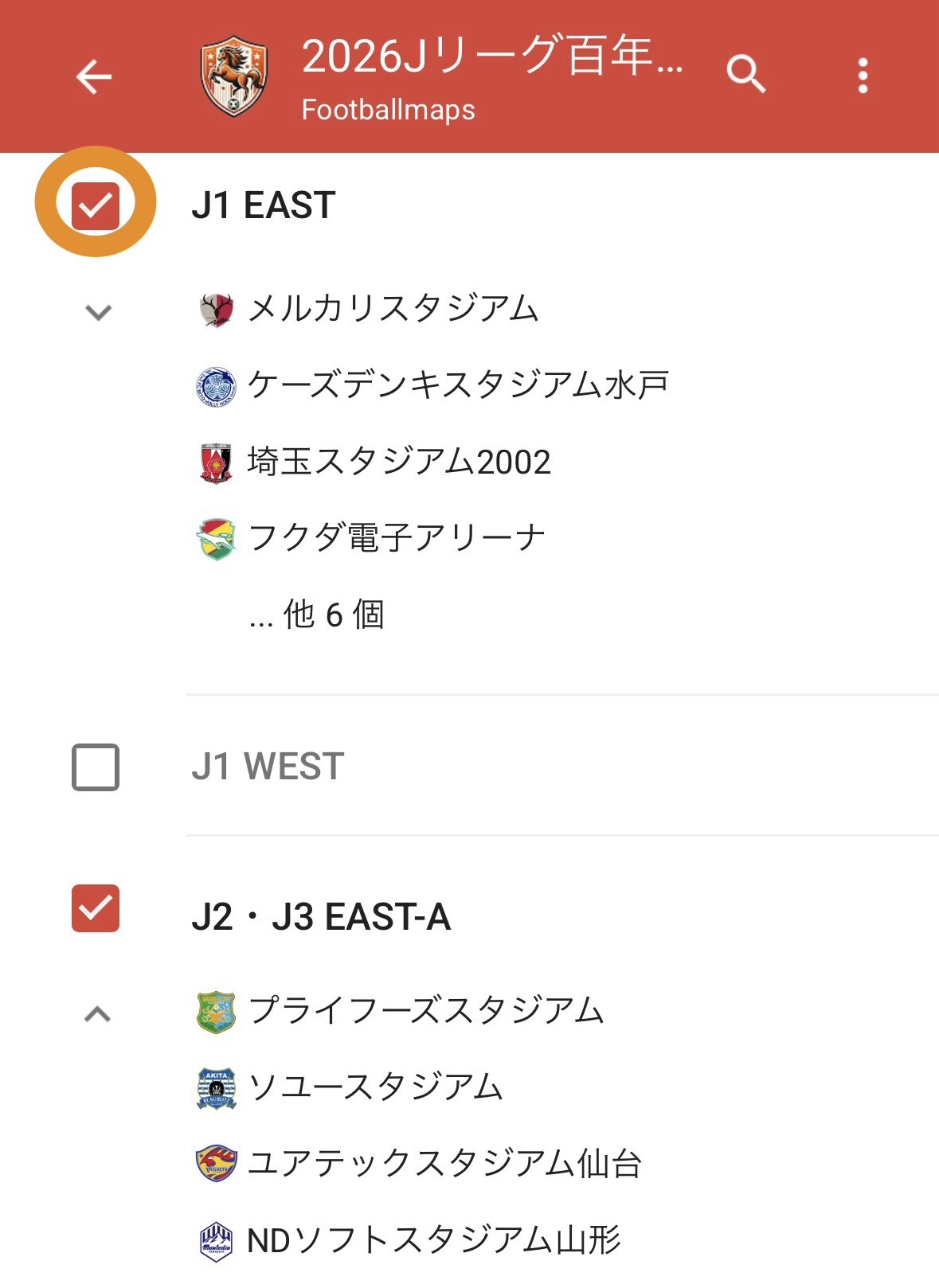Image resolution: width=939 pixels, height=1288 pixels.
Task: Collapse the J2・J3 EAST-A stadium list
Action: (97, 1014)
